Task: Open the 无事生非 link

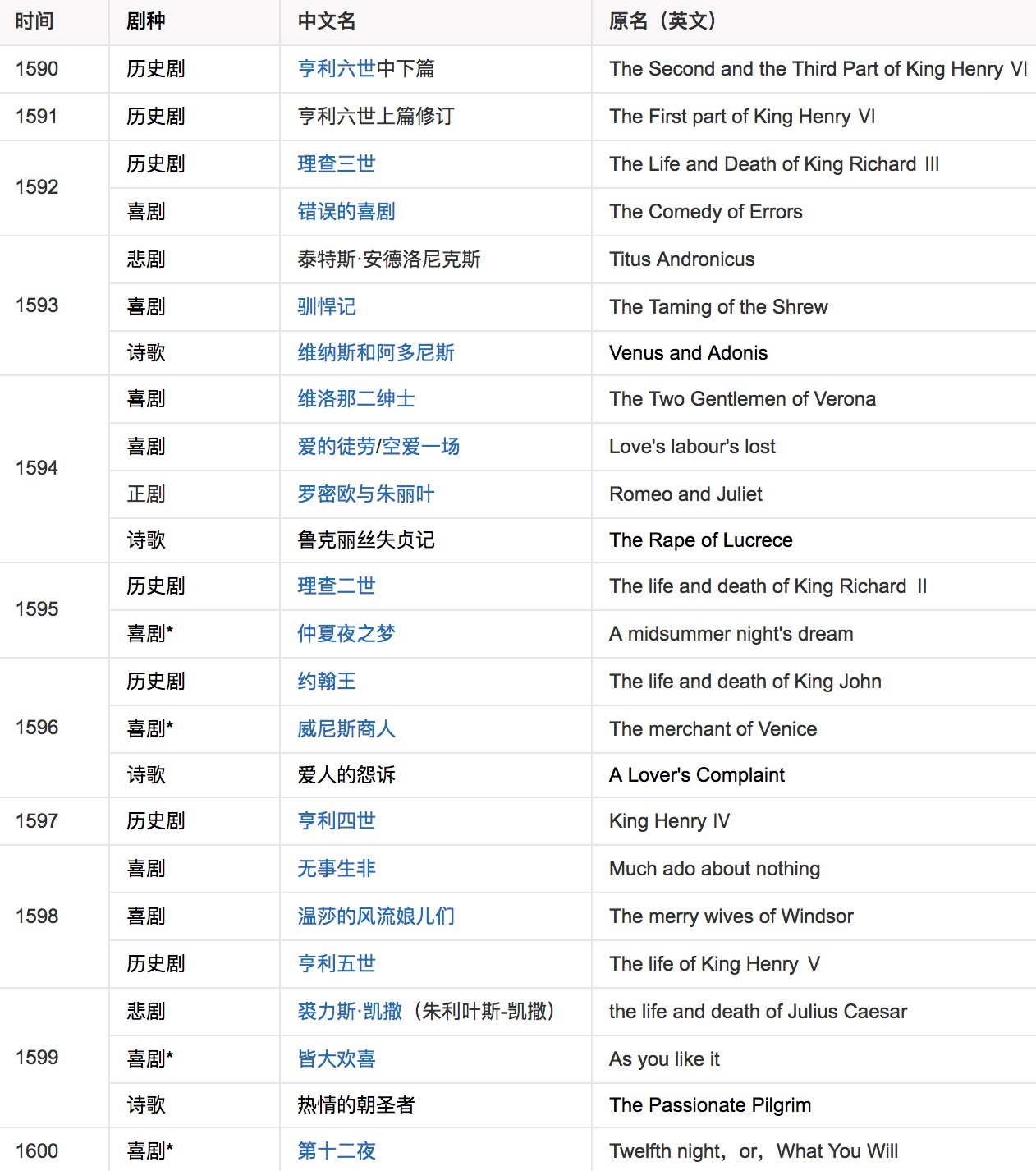Action: (336, 869)
